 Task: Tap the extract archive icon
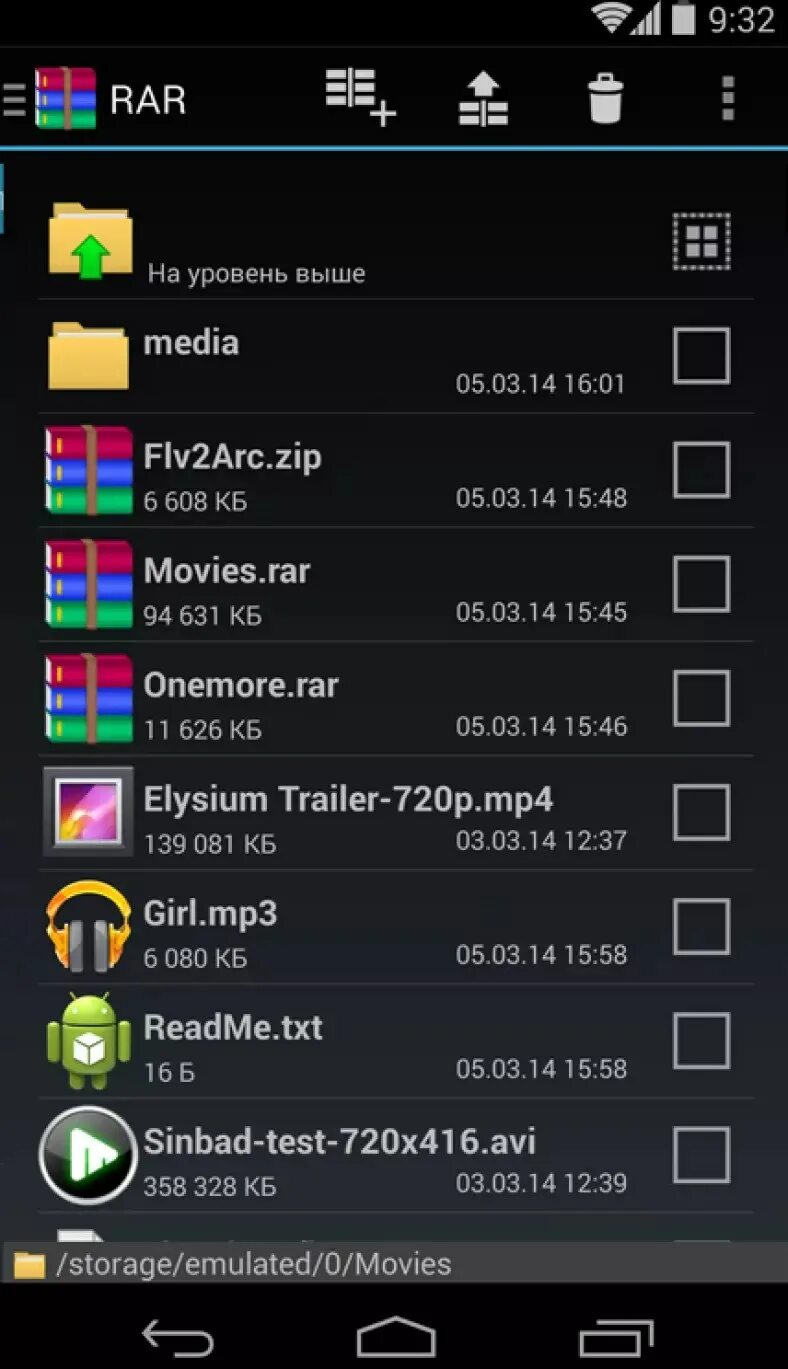(x=484, y=98)
